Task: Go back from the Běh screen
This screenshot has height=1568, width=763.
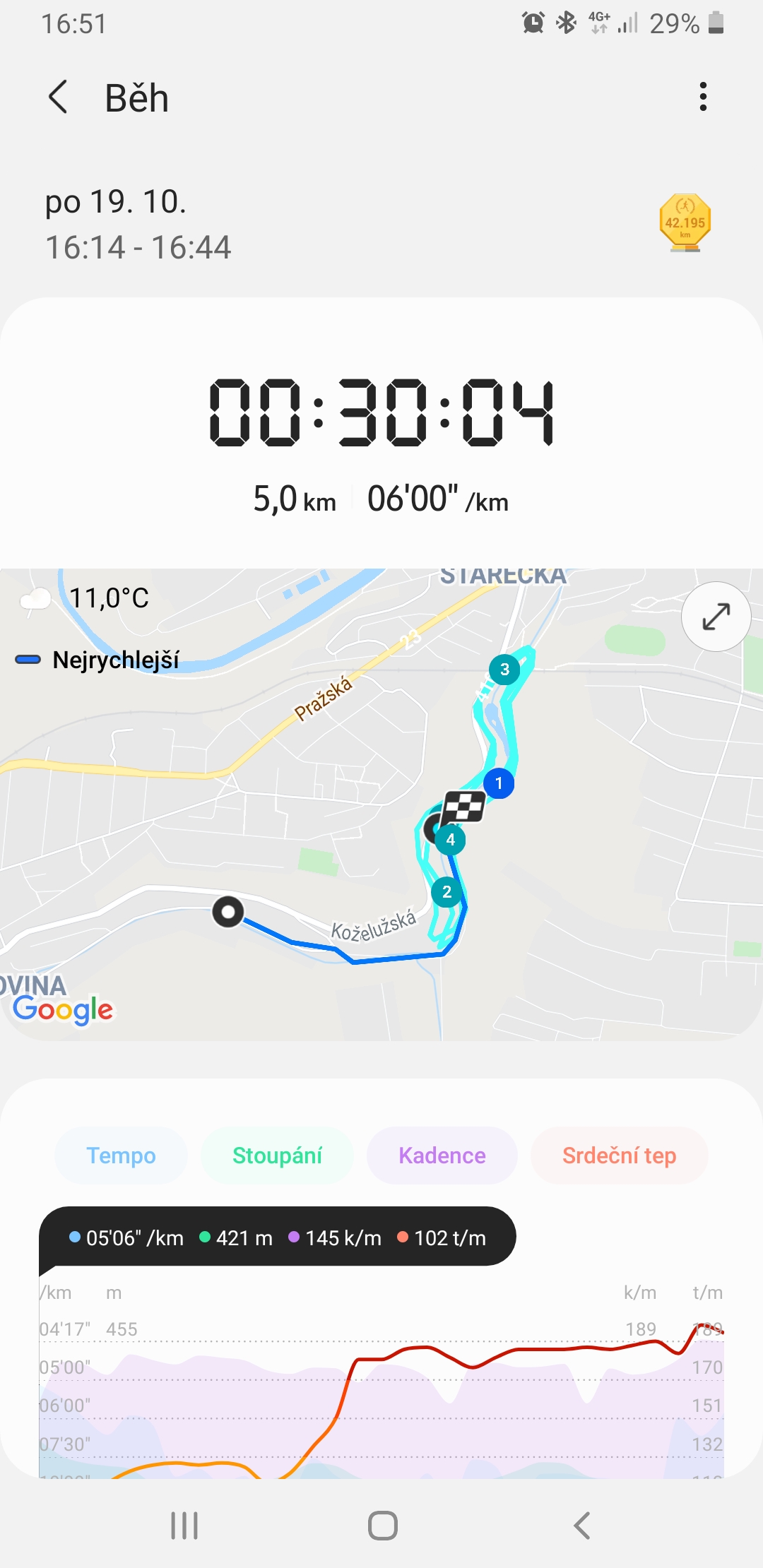Action: click(x=58, y=97)
